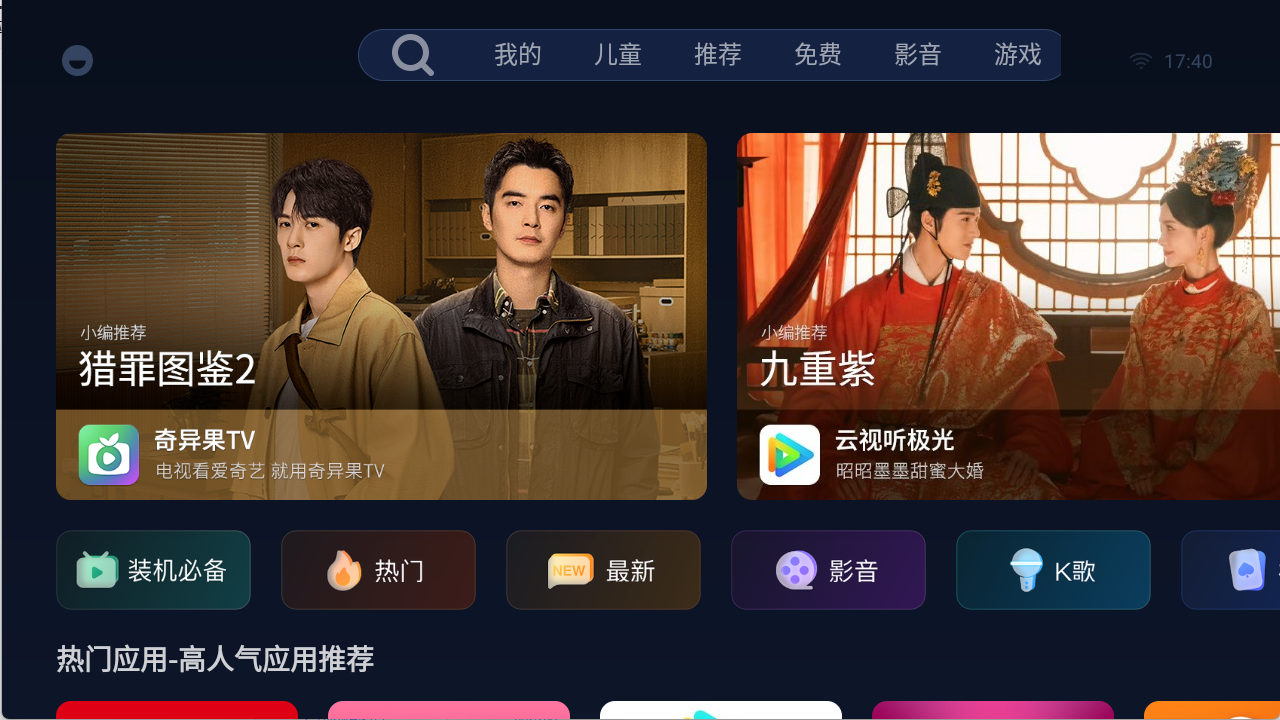Select the 热门 category chip
The width and height of the screenshot is (1280, 720).
[x=378, y=570]
